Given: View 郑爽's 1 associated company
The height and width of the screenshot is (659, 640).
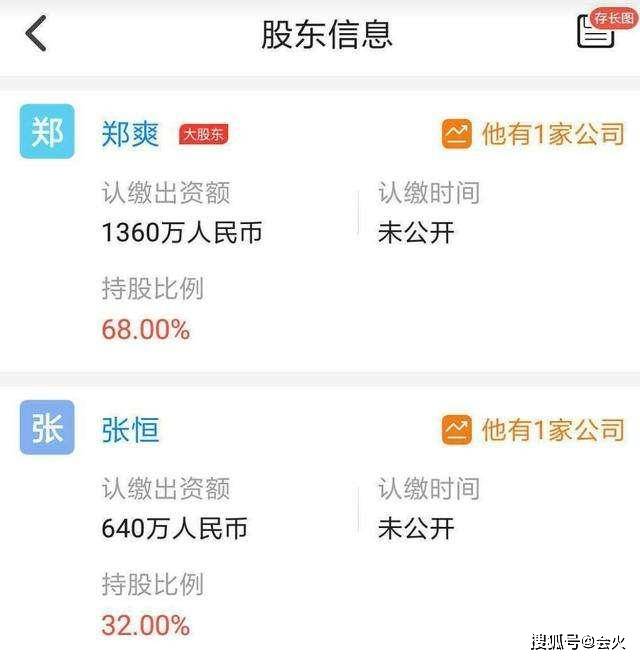Looking at the screenshot, I should point(534,134).
